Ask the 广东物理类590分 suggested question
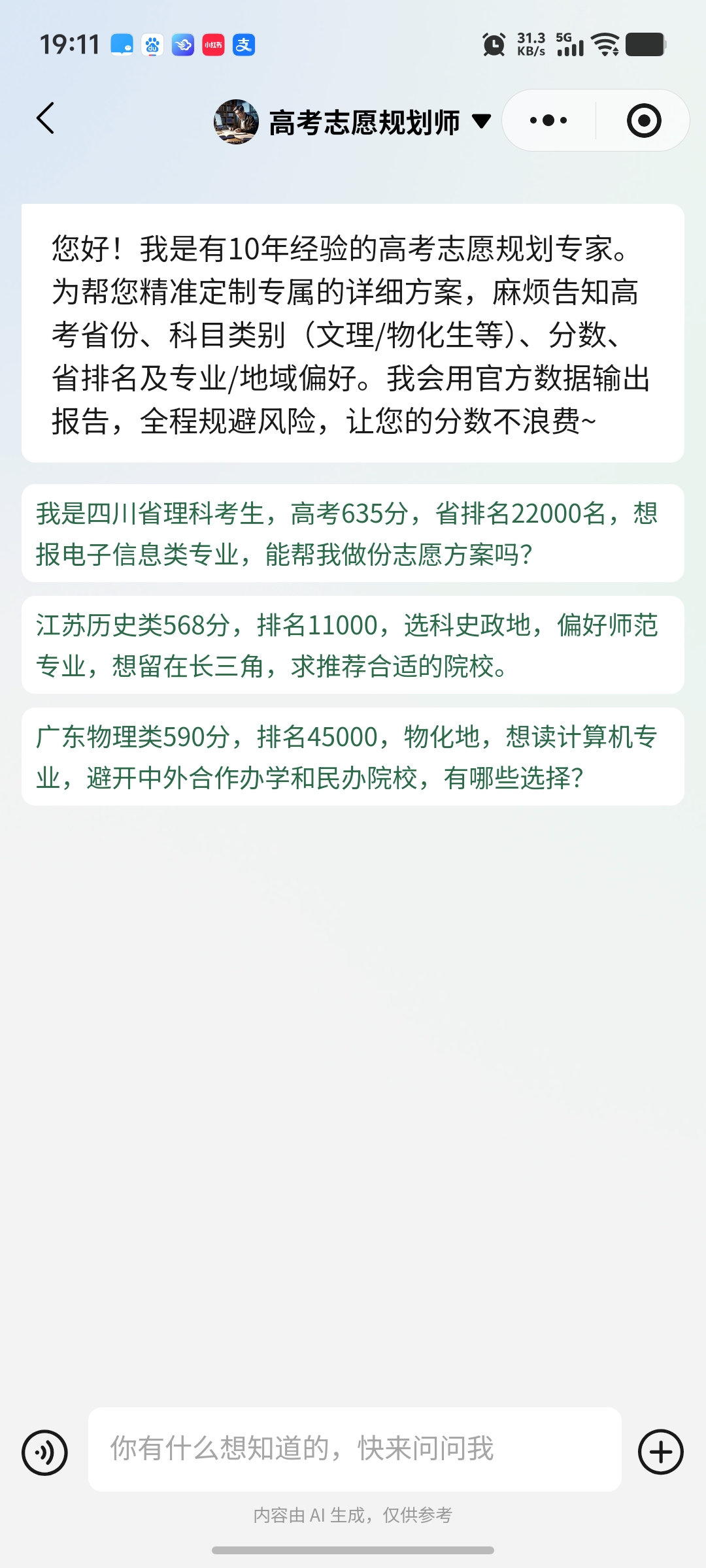Viewport: 706px width, 1568px height. [x=352, y=757]
